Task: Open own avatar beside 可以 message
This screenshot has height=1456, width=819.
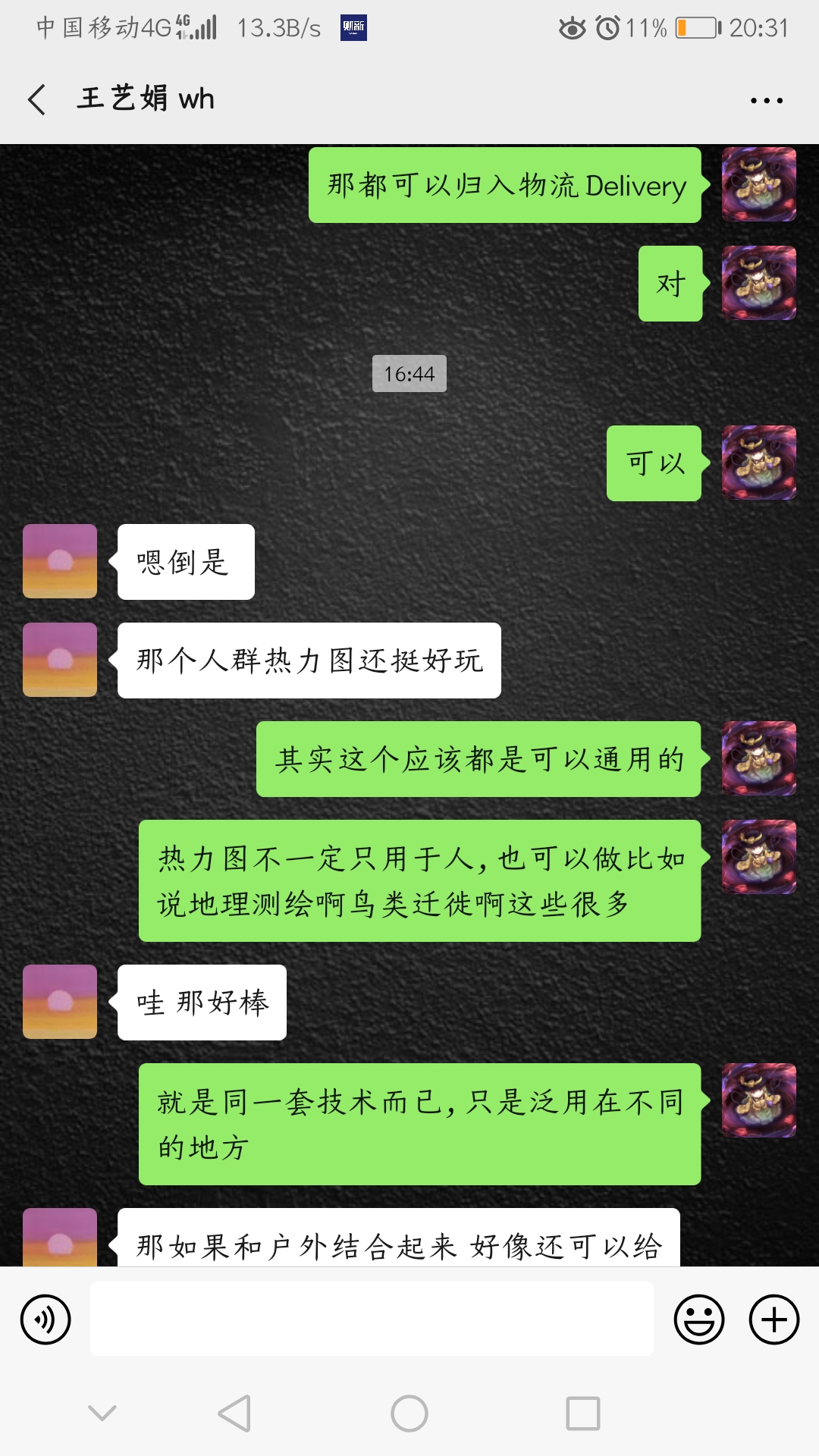Action: (758, 463)
